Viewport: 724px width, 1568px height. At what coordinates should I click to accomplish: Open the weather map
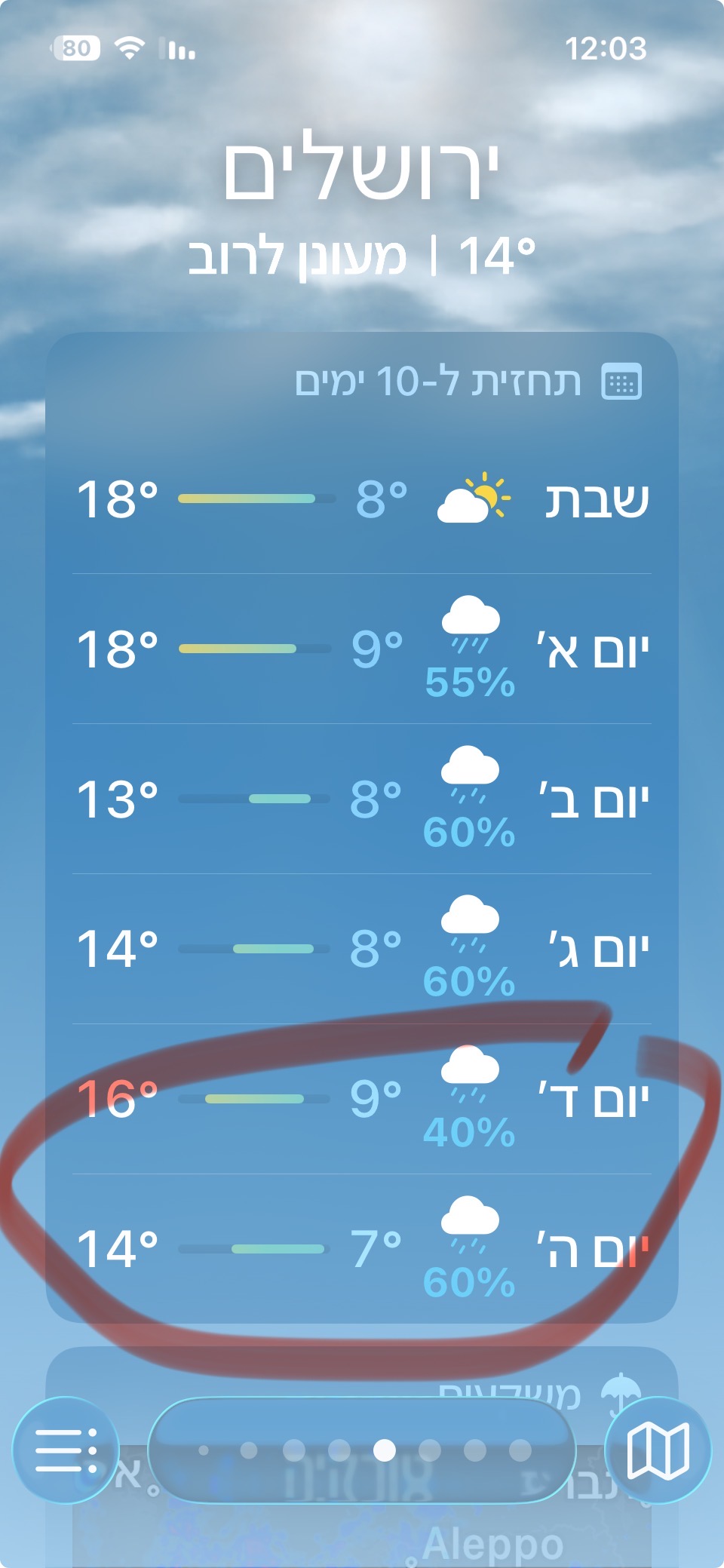(658, 1450)
